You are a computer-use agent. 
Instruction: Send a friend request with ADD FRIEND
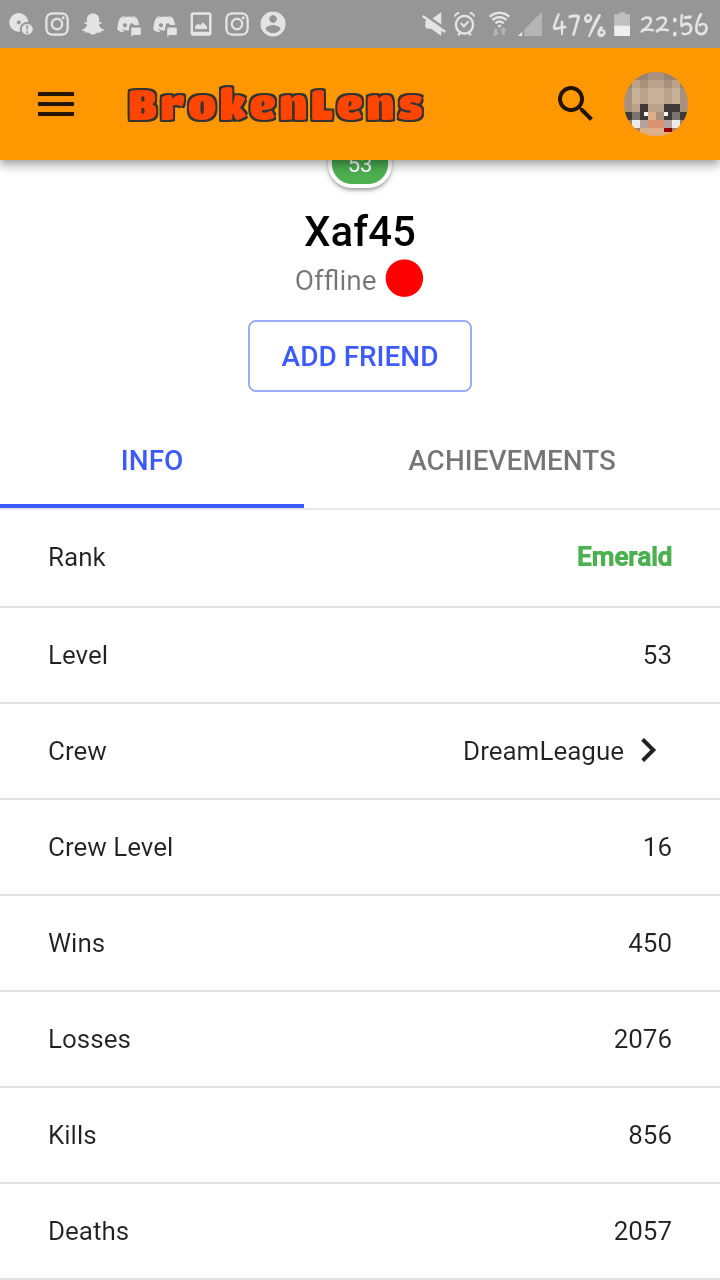[360, 356]
